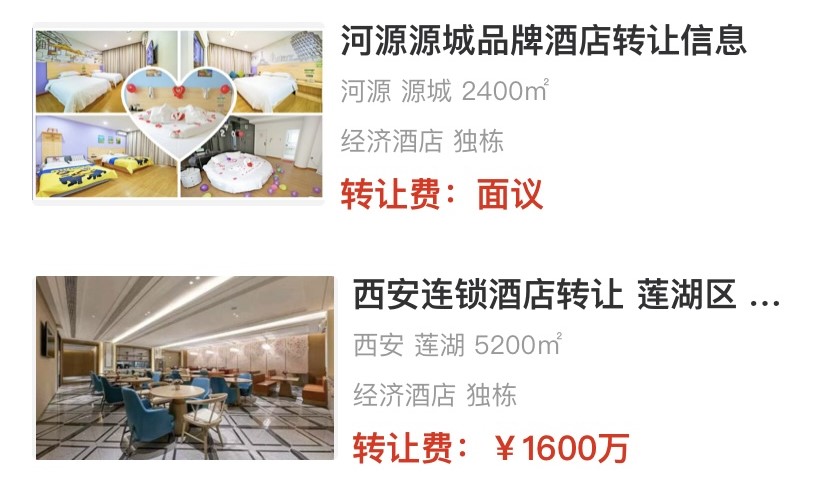The height and width of the screenshot is (485, 828).
Task: Open the 河源源城品牌酒店转让信息 listing
Action: click(543, 42)
